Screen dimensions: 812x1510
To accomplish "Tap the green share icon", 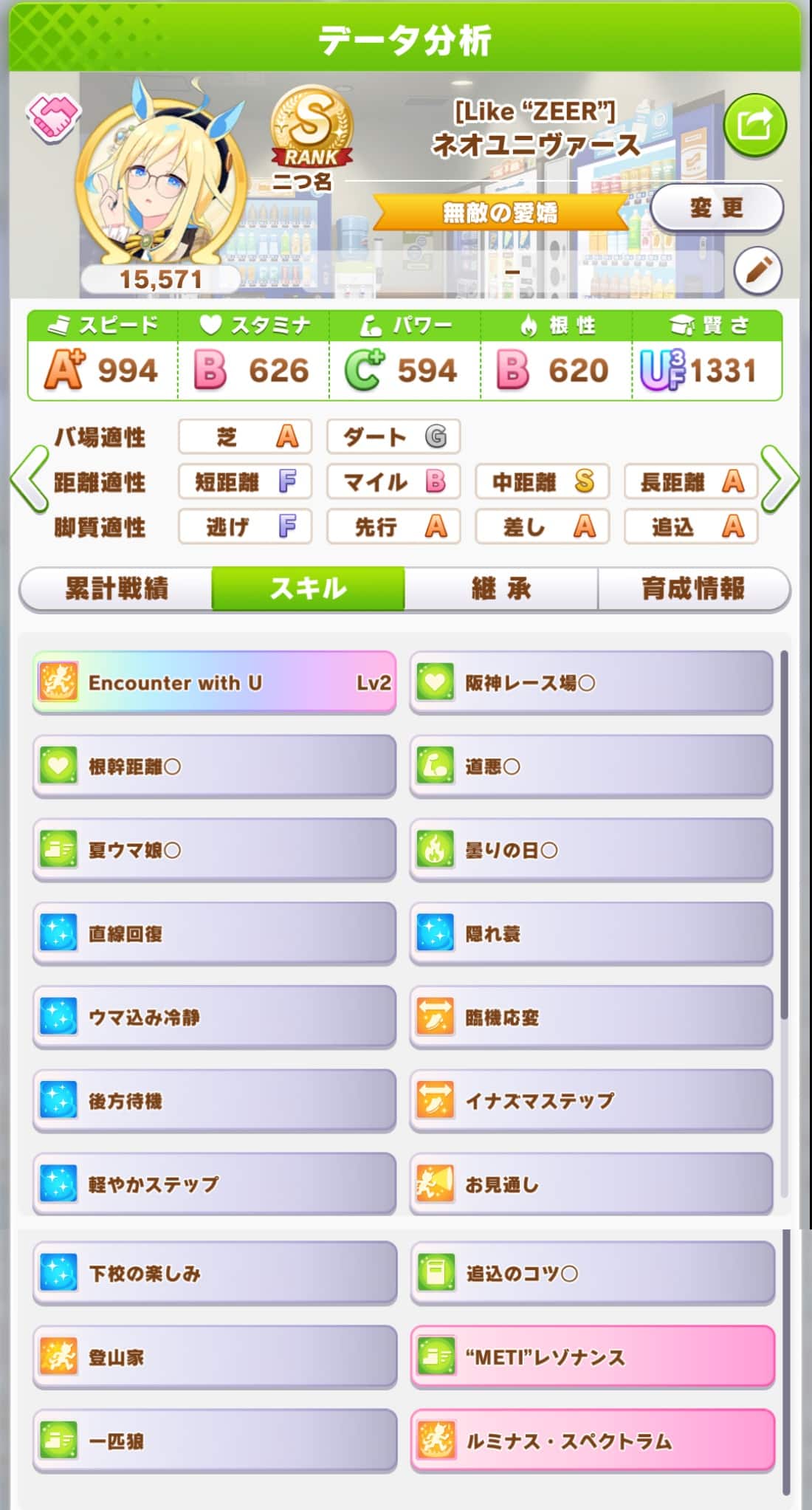I will pyautogui.click(x=754, y=124).
